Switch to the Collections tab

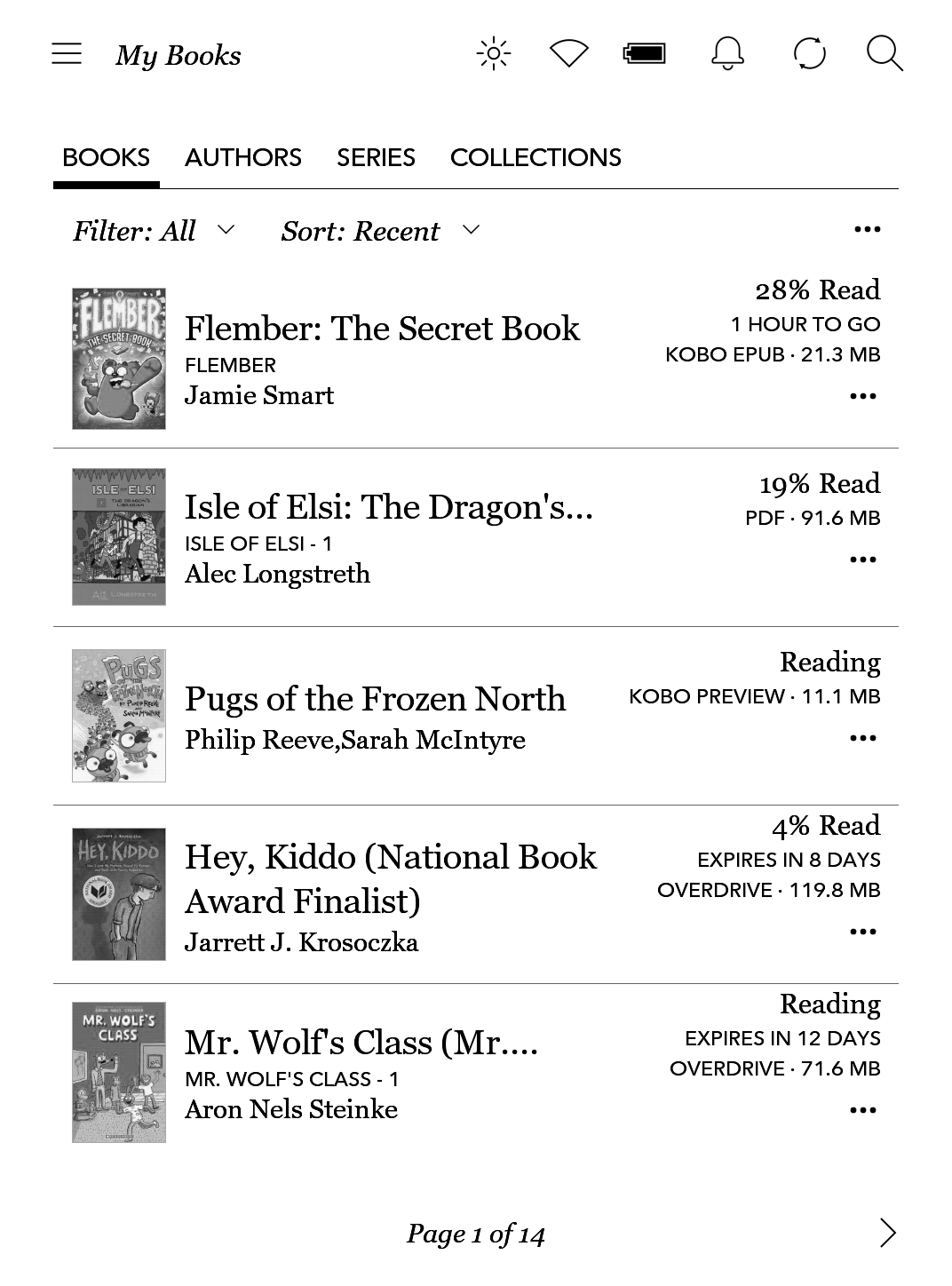click(535, 158)
